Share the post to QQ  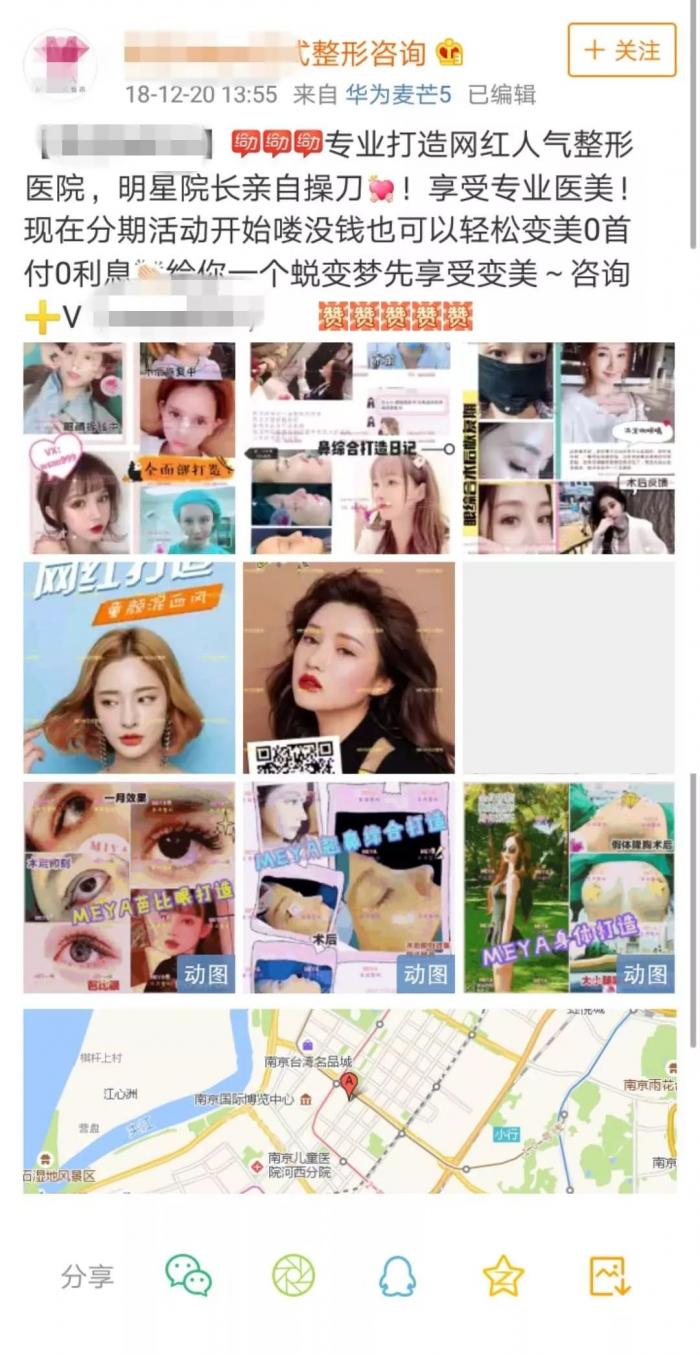pos(397,1276)
